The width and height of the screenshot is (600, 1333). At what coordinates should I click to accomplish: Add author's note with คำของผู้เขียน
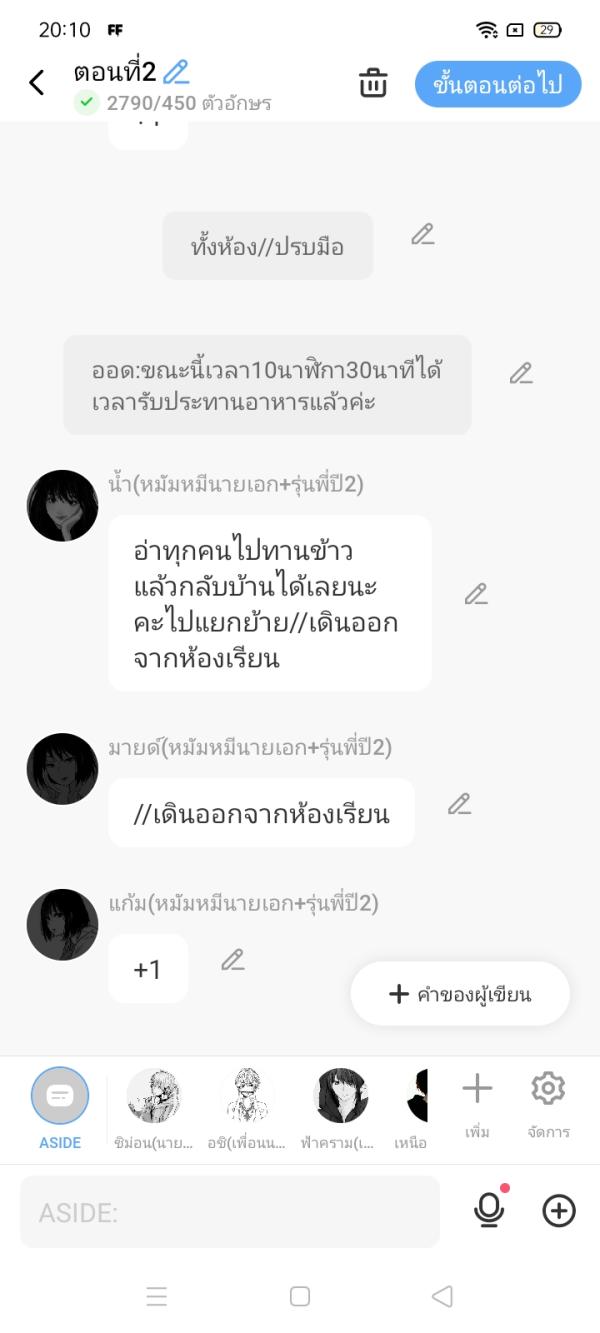coord(460,994)
